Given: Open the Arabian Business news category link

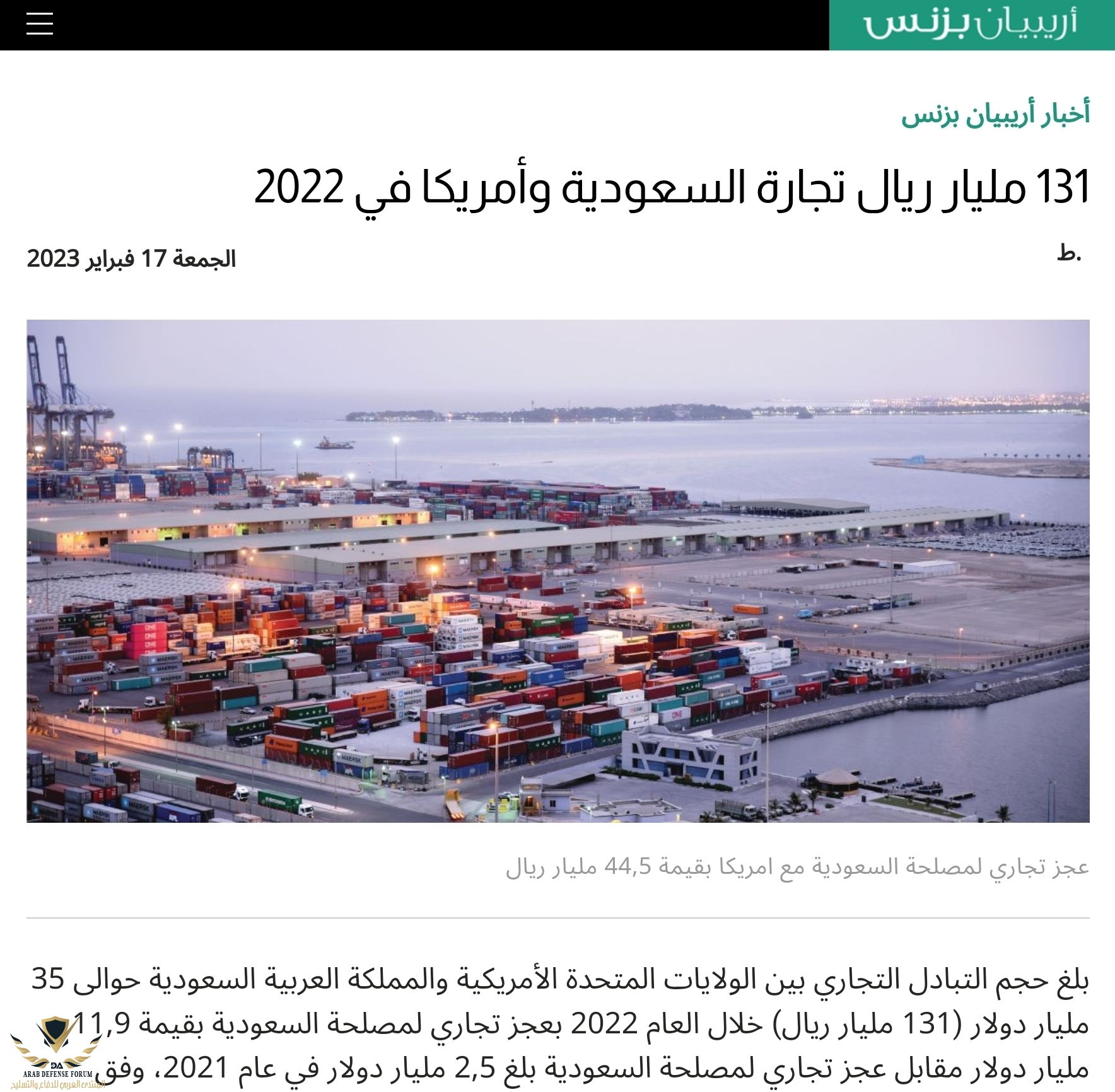Looking at the screenshot, I should coord(995,115).
